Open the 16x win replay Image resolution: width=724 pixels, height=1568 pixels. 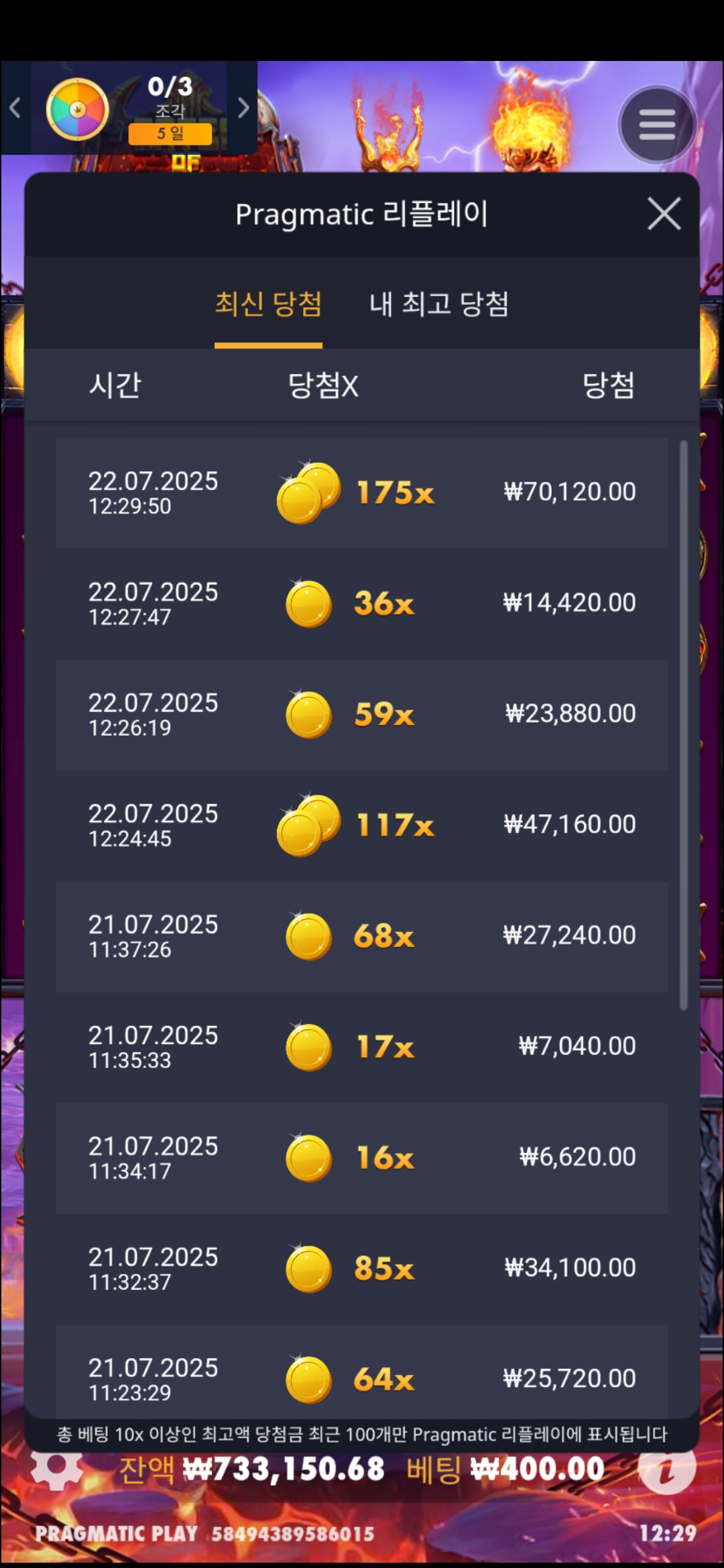tap(362, 1158)
